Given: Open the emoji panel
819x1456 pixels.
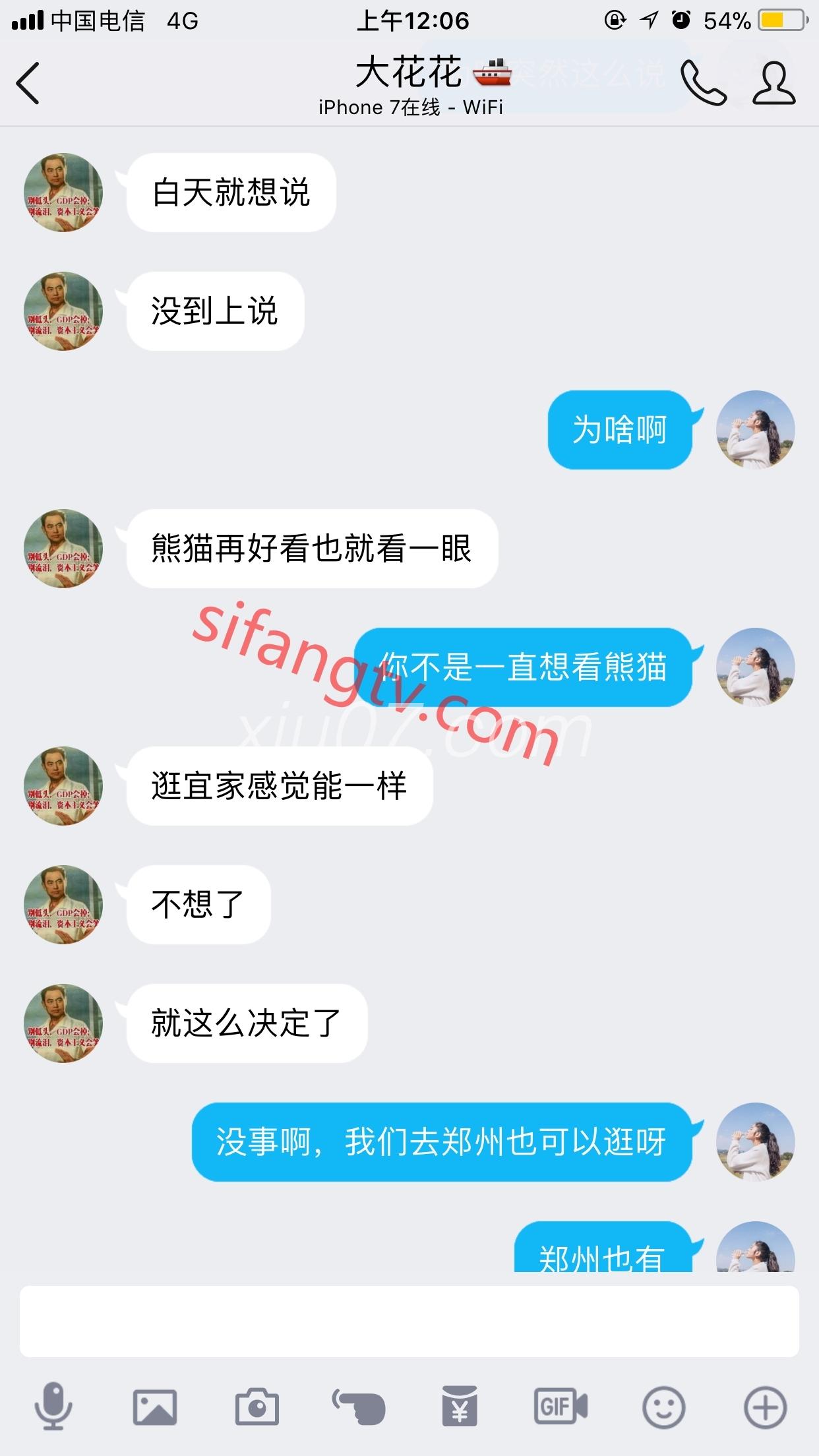Looking at the screenshot, I should pyautogui.click(x=663, y=1407).
